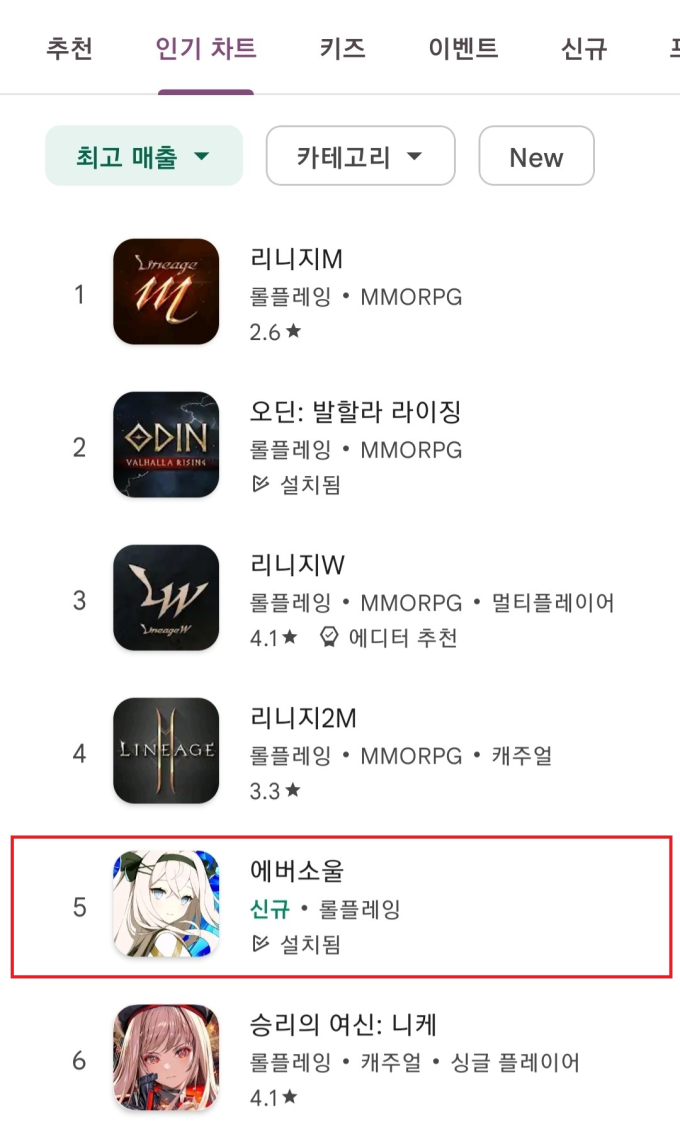
Task: Go to the 이벤트 tab
Action: pos(463,48)
